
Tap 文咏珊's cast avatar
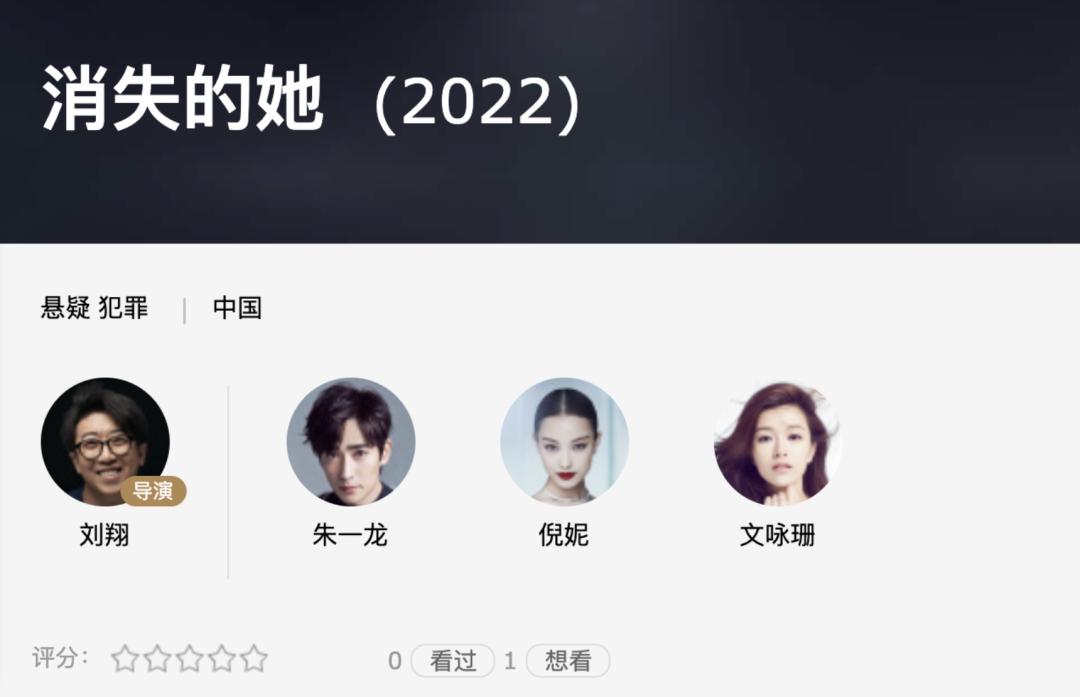(x=778, y=441)
